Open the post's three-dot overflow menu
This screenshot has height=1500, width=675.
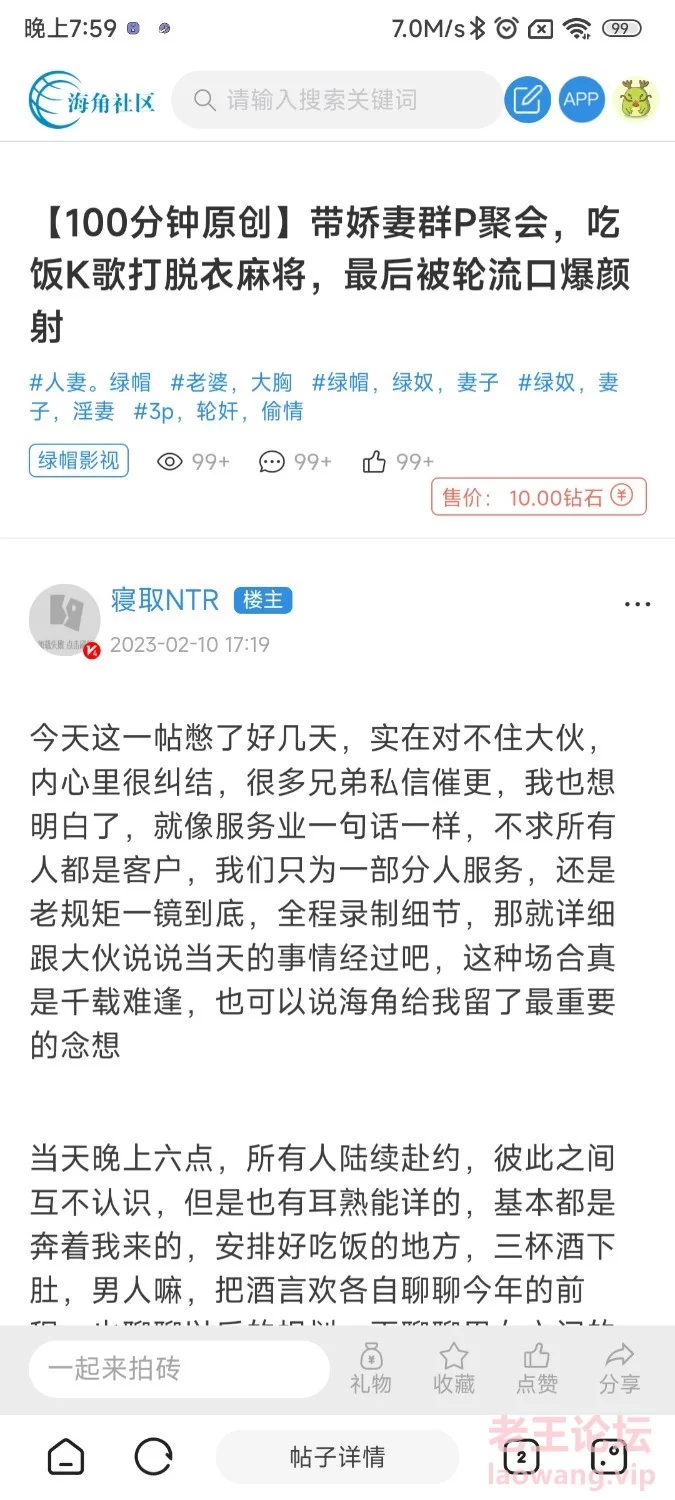coord(637,605)
